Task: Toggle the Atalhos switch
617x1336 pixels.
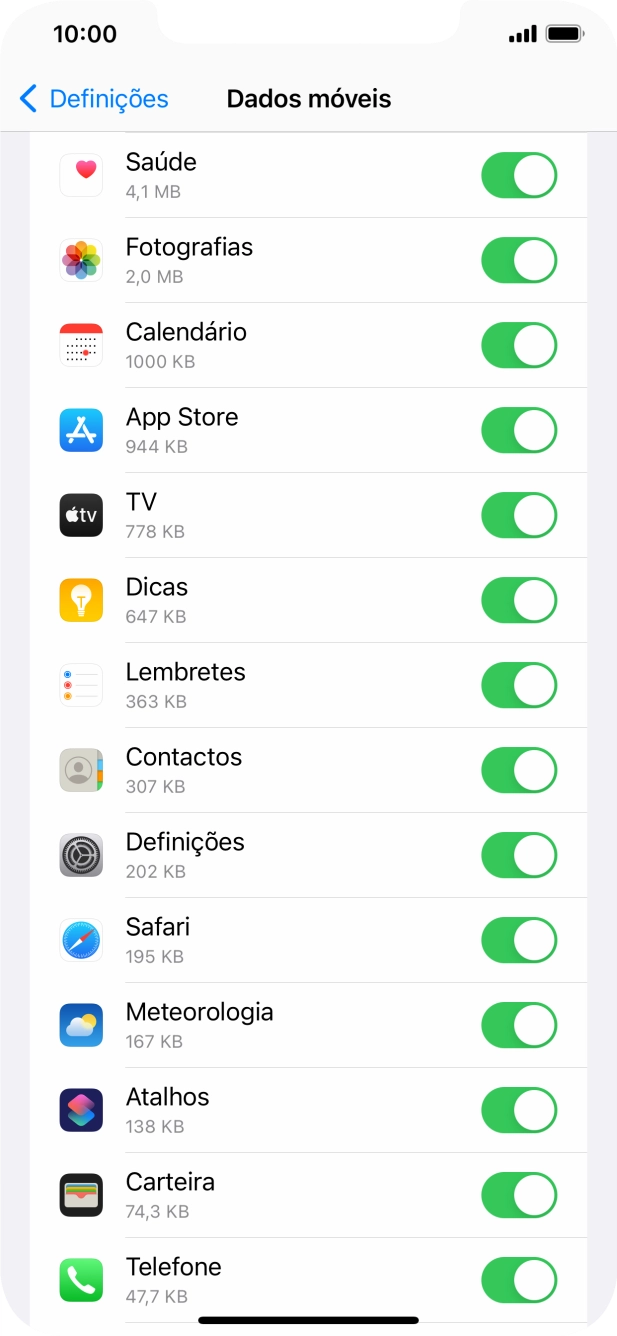Action: [519, 1111]
